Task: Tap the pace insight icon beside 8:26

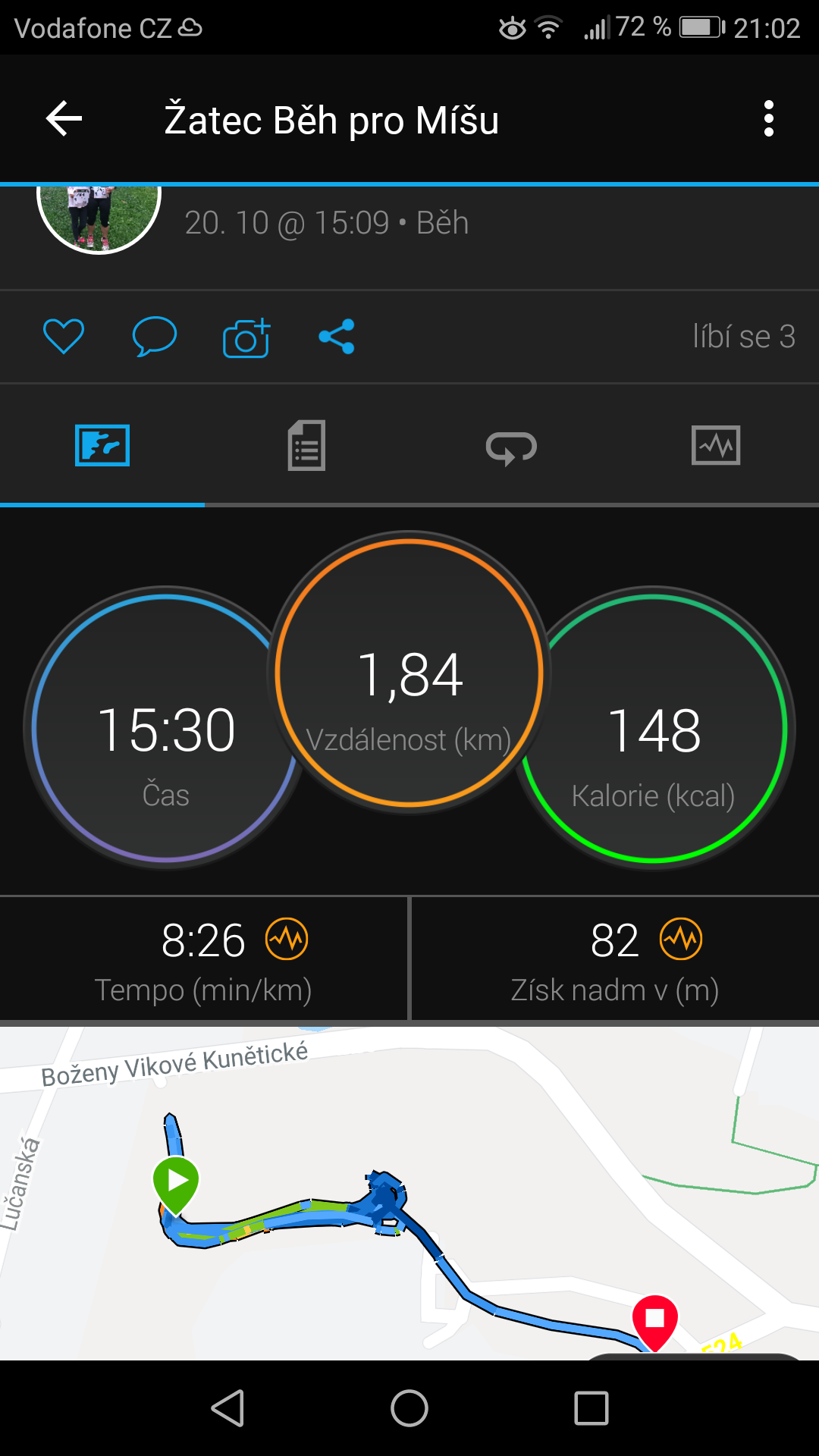Action: [x=287, y=939]
